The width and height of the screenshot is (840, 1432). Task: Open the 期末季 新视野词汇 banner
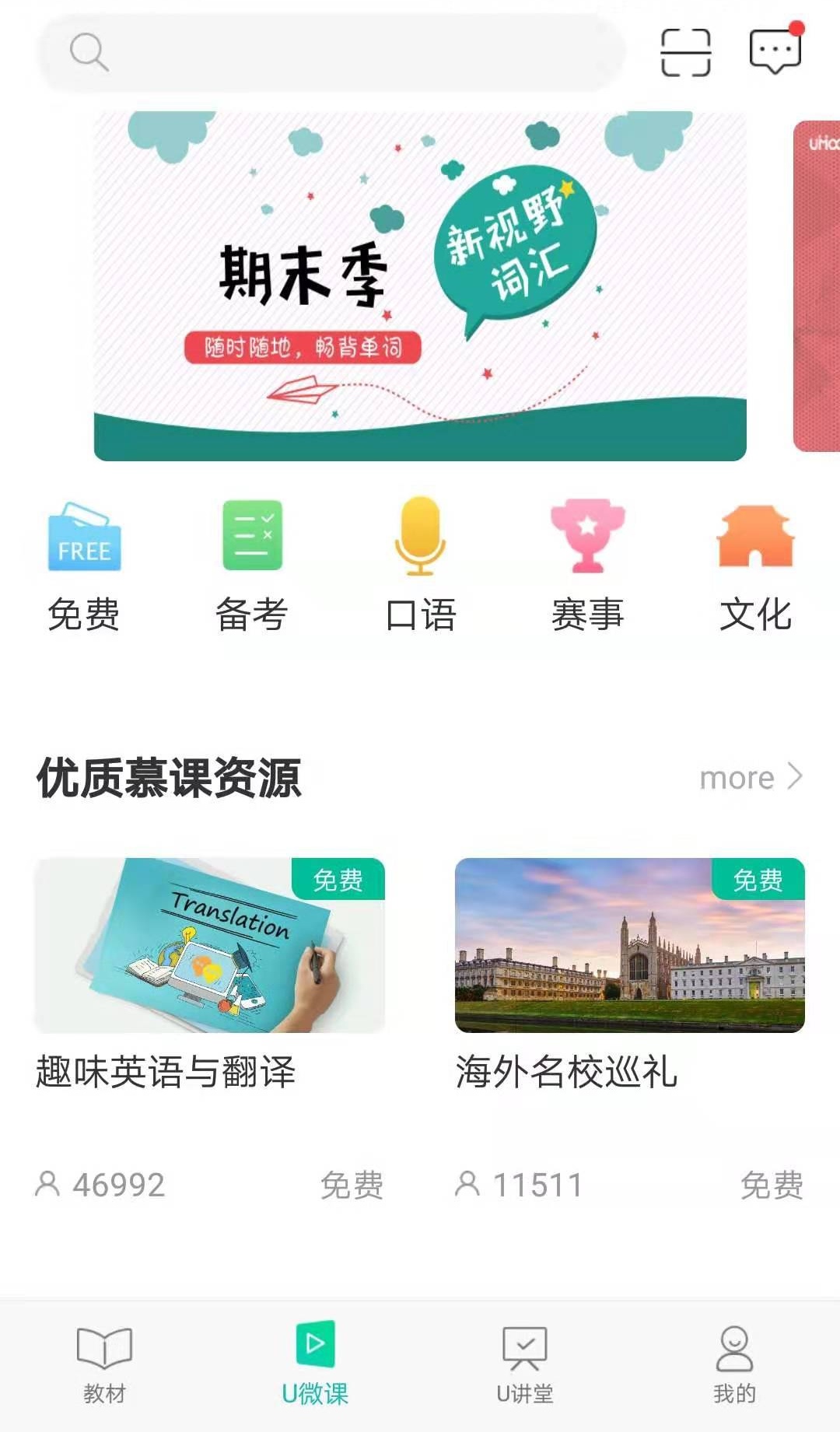420,286
